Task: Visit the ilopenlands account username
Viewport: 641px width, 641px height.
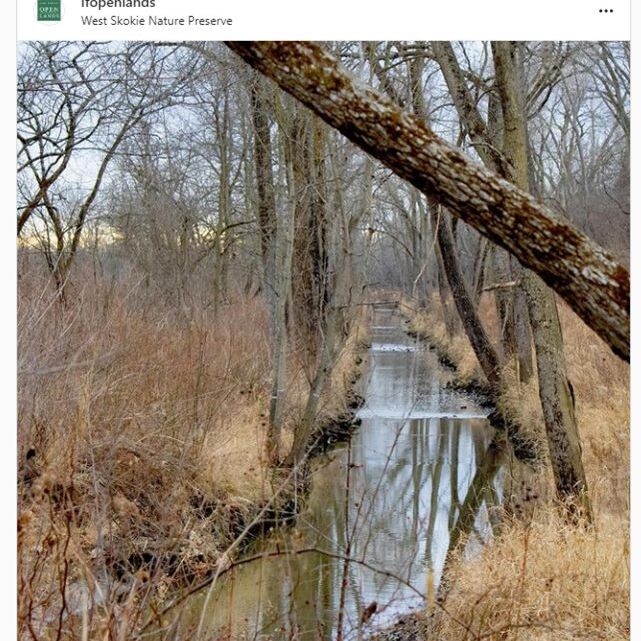Action: 118,5
